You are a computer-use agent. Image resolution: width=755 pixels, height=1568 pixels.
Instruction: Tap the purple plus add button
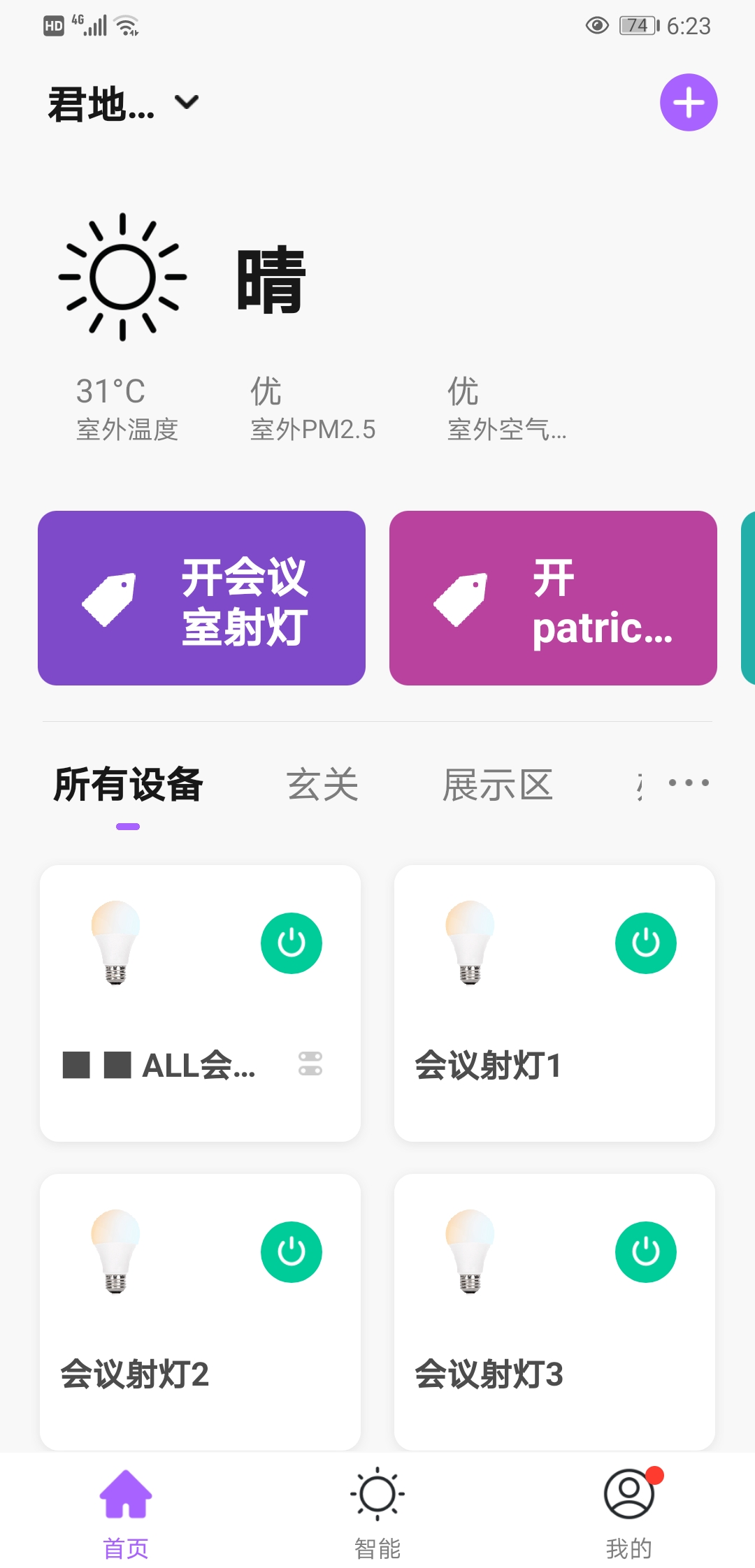point(689,103)
